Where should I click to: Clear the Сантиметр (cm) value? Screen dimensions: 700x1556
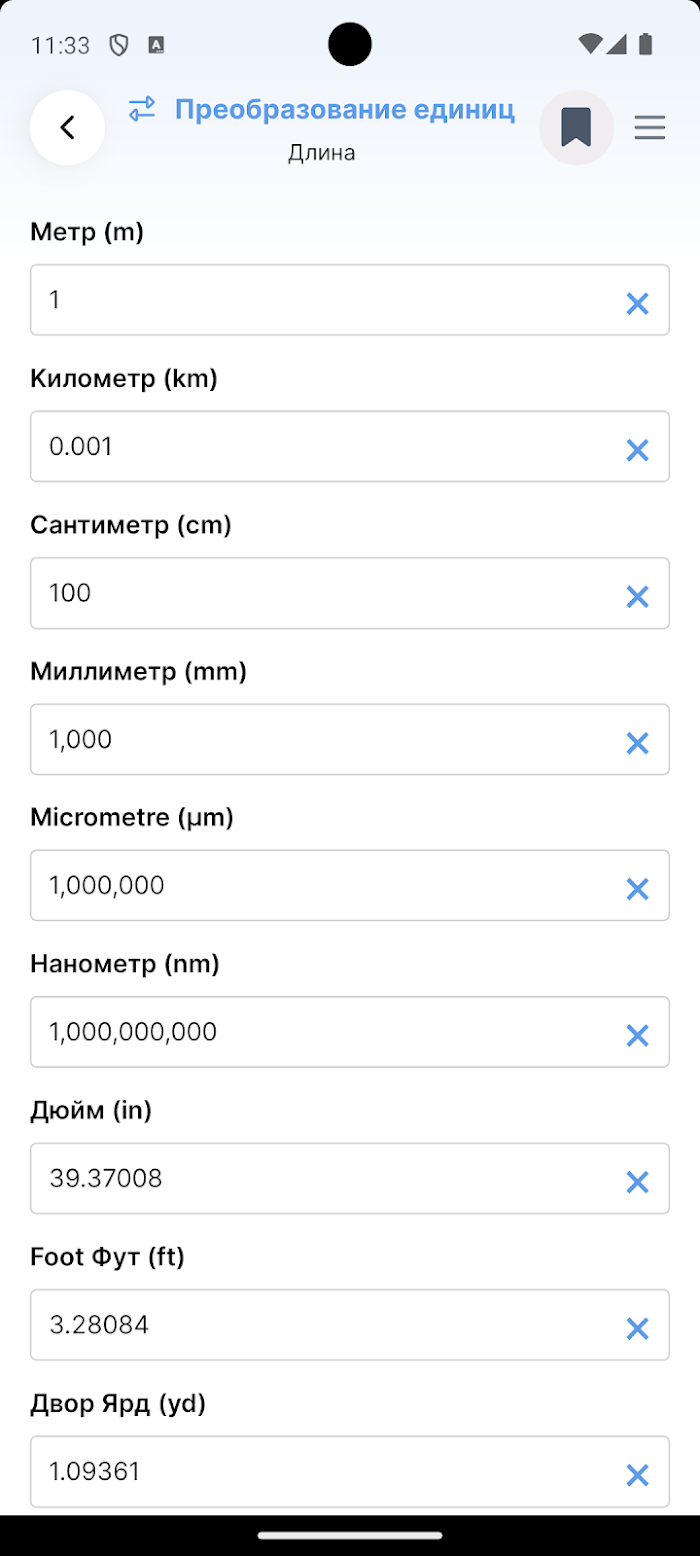pyautogui.click(x=637, y=597)
